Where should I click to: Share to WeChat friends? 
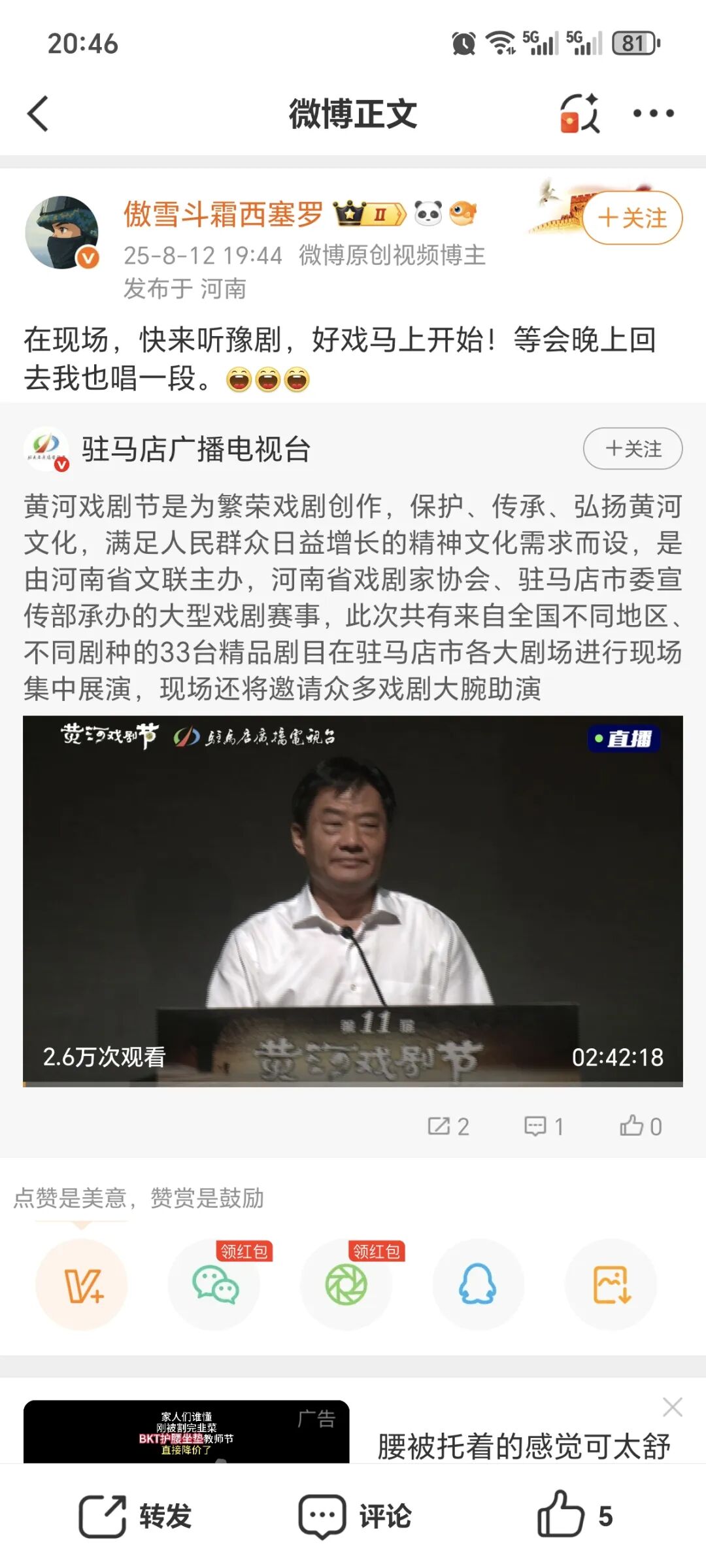(214, 1285)
